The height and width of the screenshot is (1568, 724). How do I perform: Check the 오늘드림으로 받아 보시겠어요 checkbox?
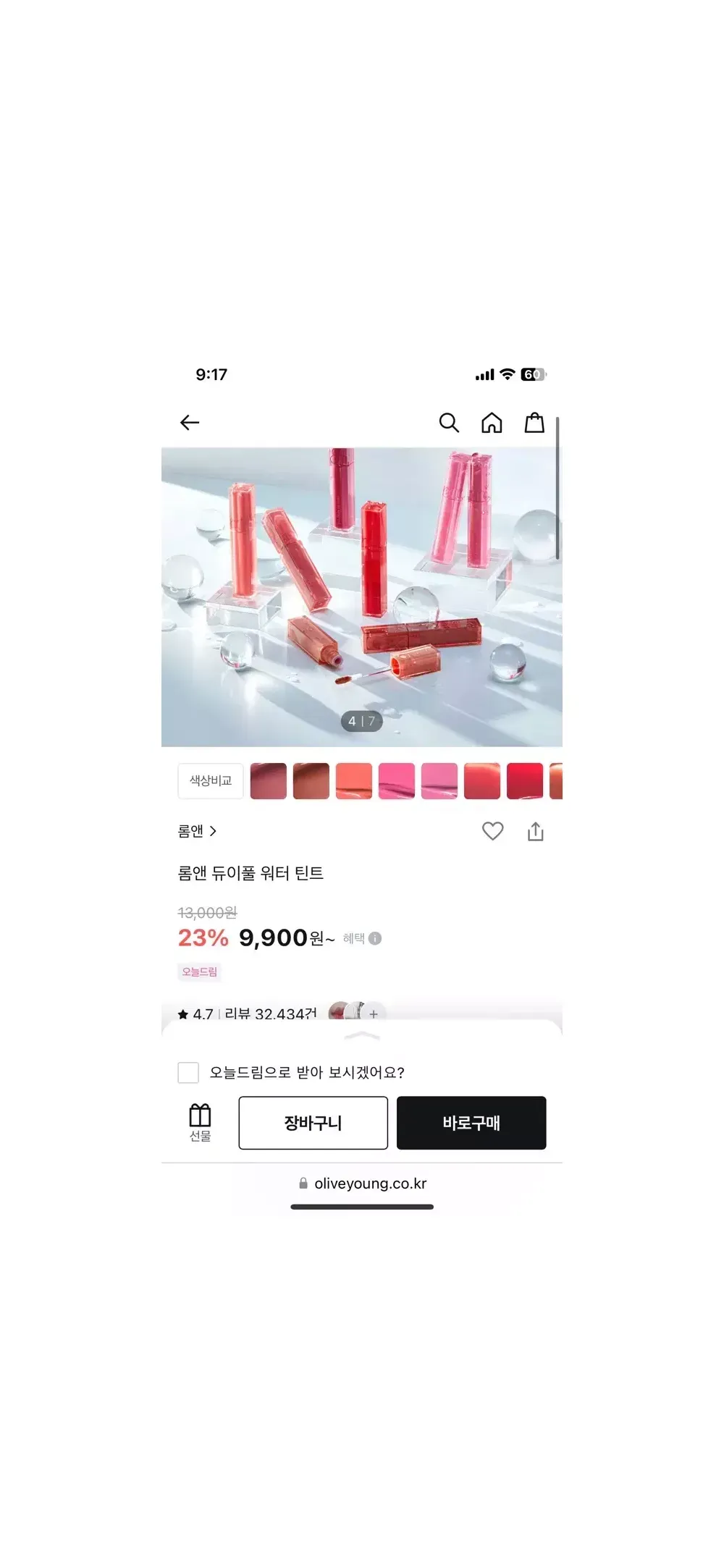point(188,1073)
